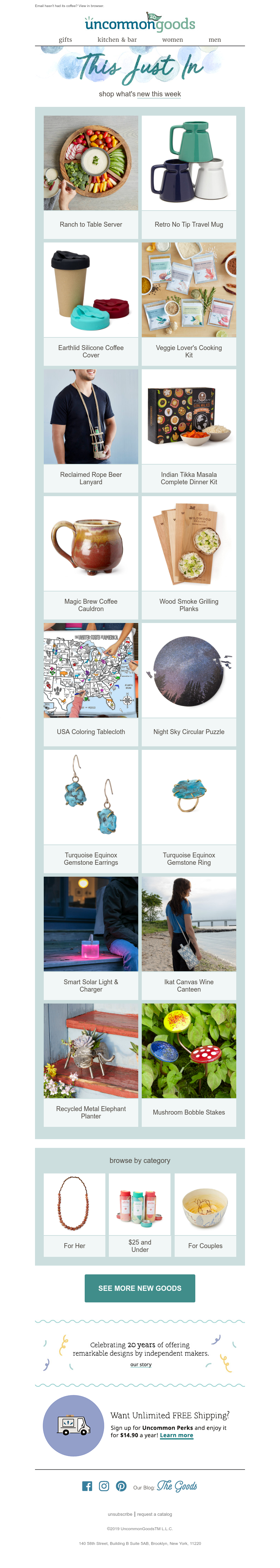The image size is (280, 1568).
Task: Follow the 'our story' link
Action: 140,1364
